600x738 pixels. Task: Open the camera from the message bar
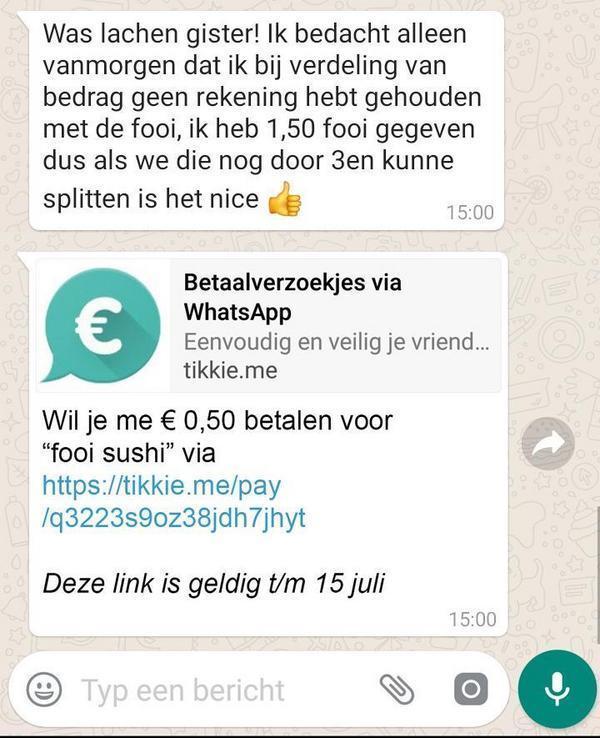469,689
